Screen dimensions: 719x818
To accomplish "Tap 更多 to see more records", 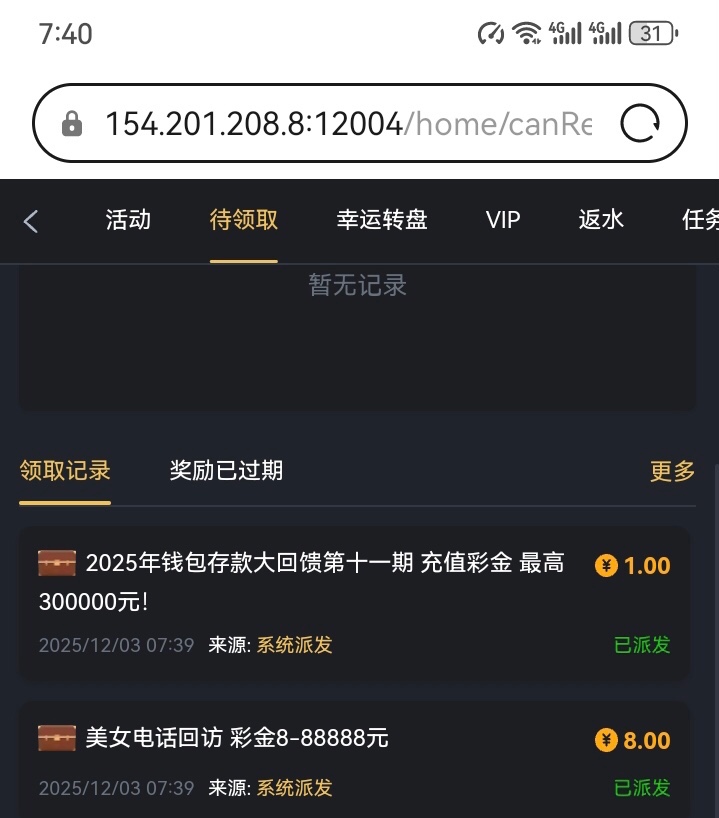I will pyautogui.click(x=672, y=471).
